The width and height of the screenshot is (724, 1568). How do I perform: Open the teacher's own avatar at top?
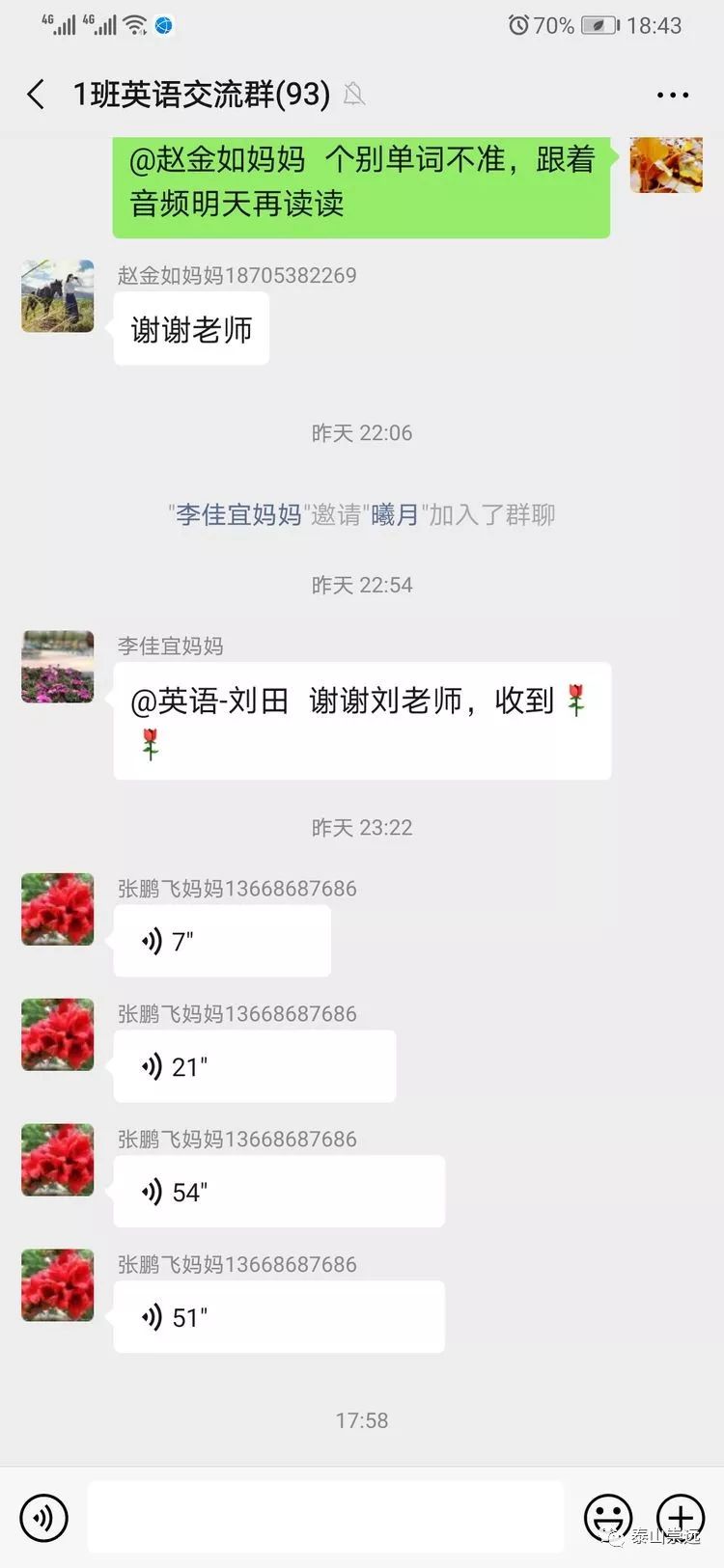pyautogui.click(x=666, y=164)
